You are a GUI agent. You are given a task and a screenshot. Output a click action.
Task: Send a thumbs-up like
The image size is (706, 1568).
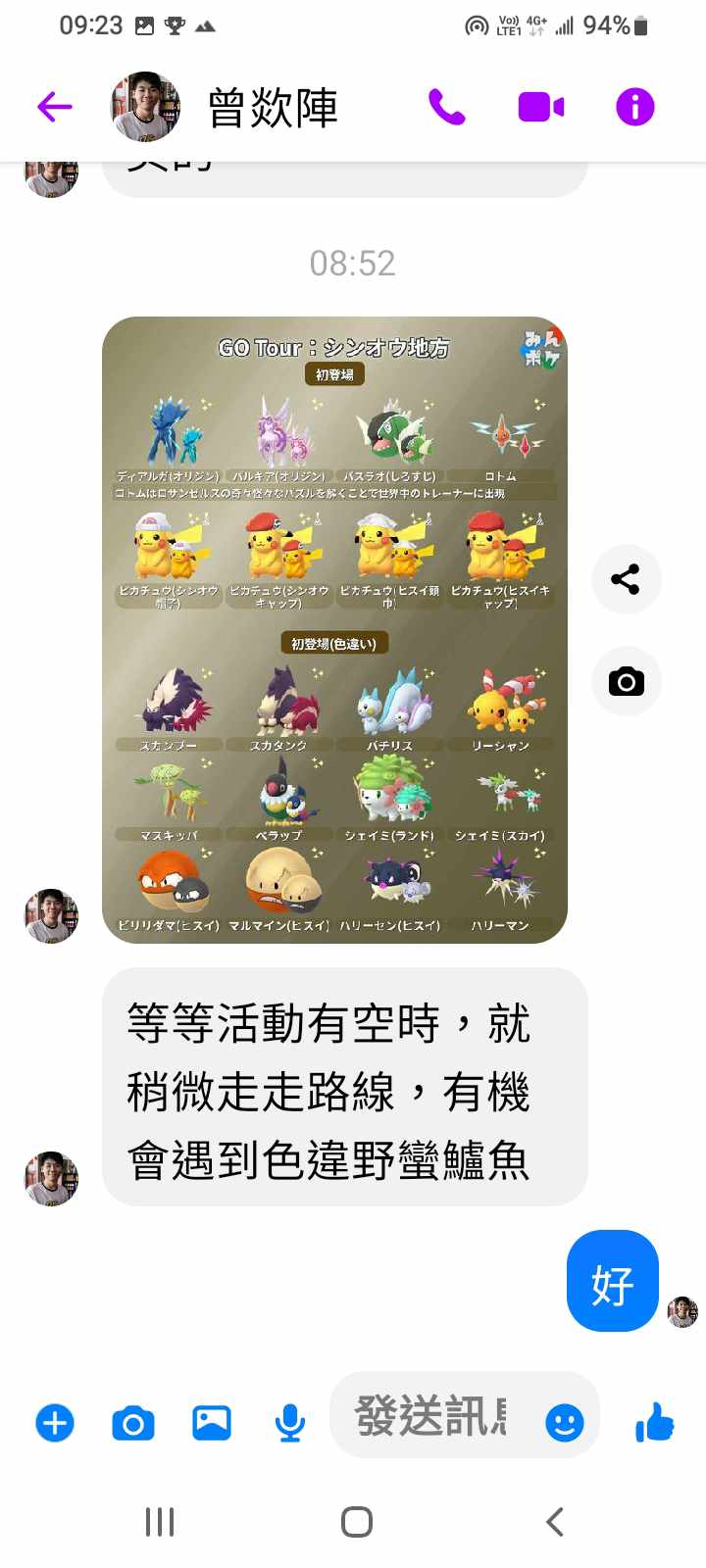click(654, 1422)
